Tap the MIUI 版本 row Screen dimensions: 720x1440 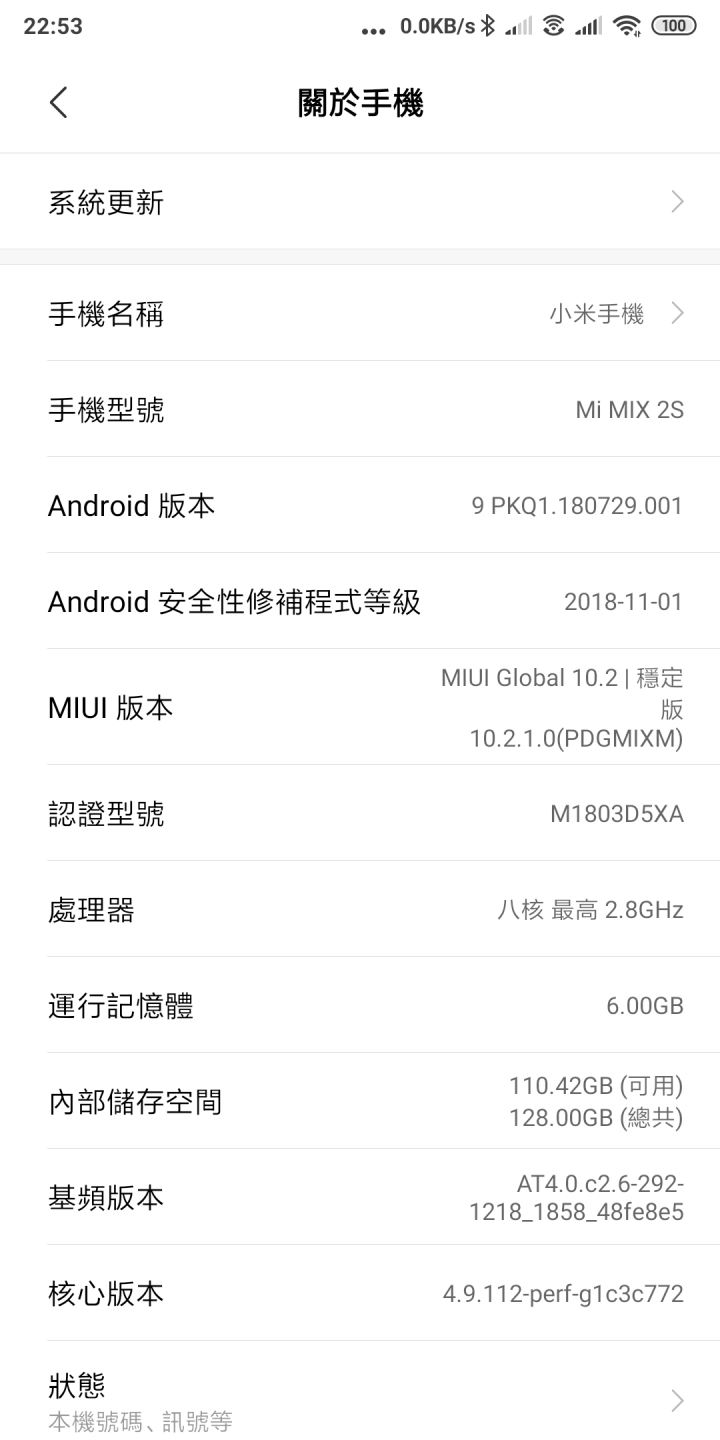coord(360,709)
